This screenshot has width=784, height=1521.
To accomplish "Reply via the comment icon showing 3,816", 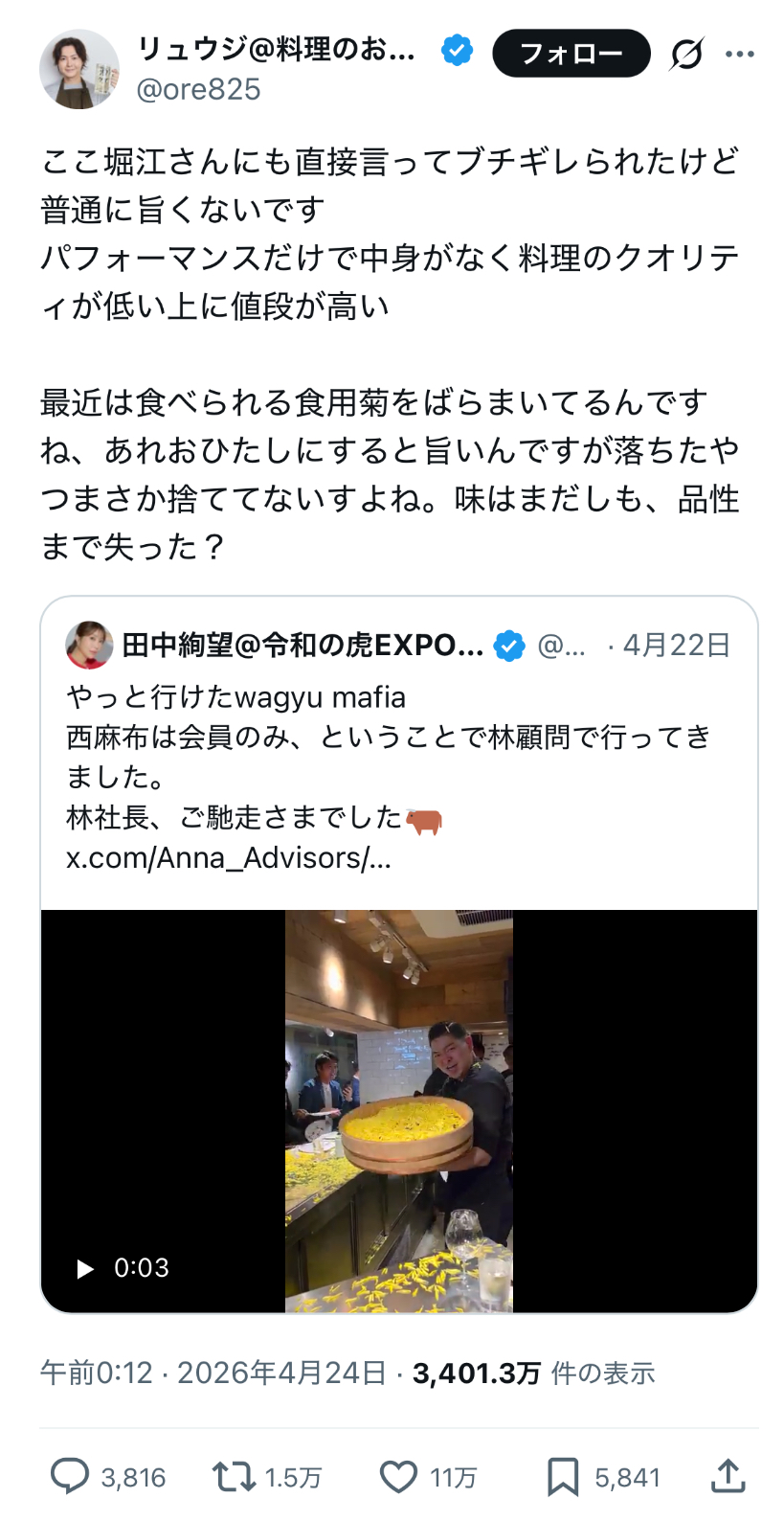I will point(70,1477).
